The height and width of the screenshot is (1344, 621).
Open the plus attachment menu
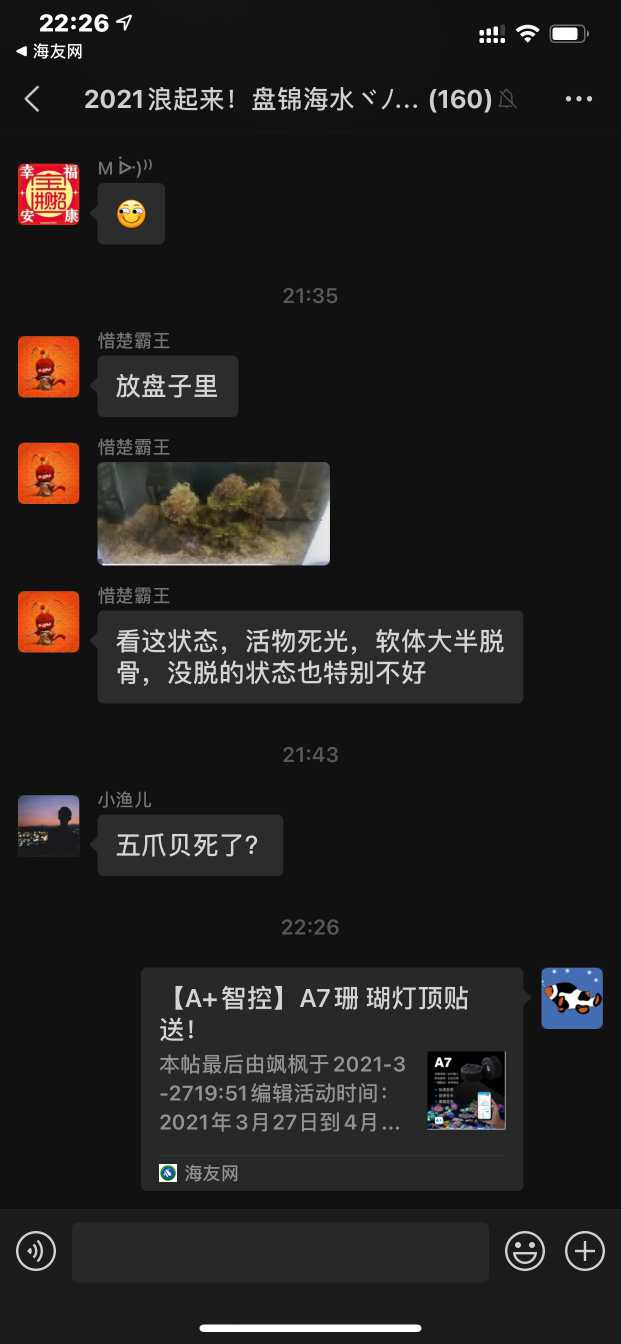click(x=585, y=1251)
